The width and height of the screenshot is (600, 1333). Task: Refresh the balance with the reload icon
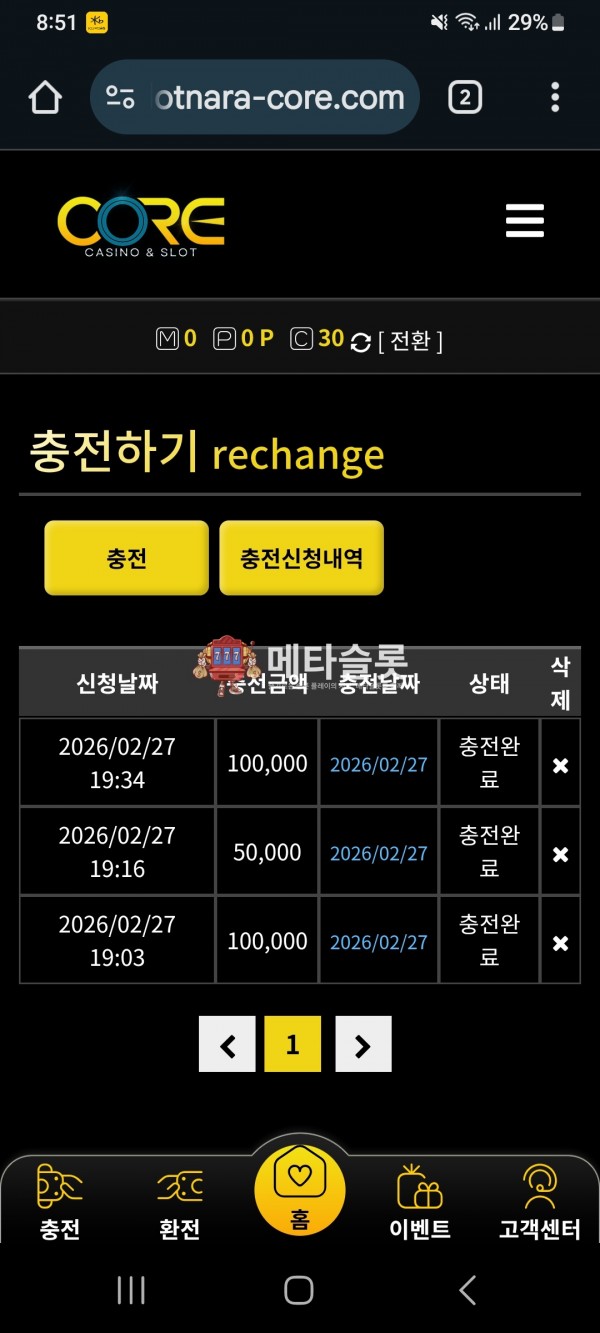361,342
